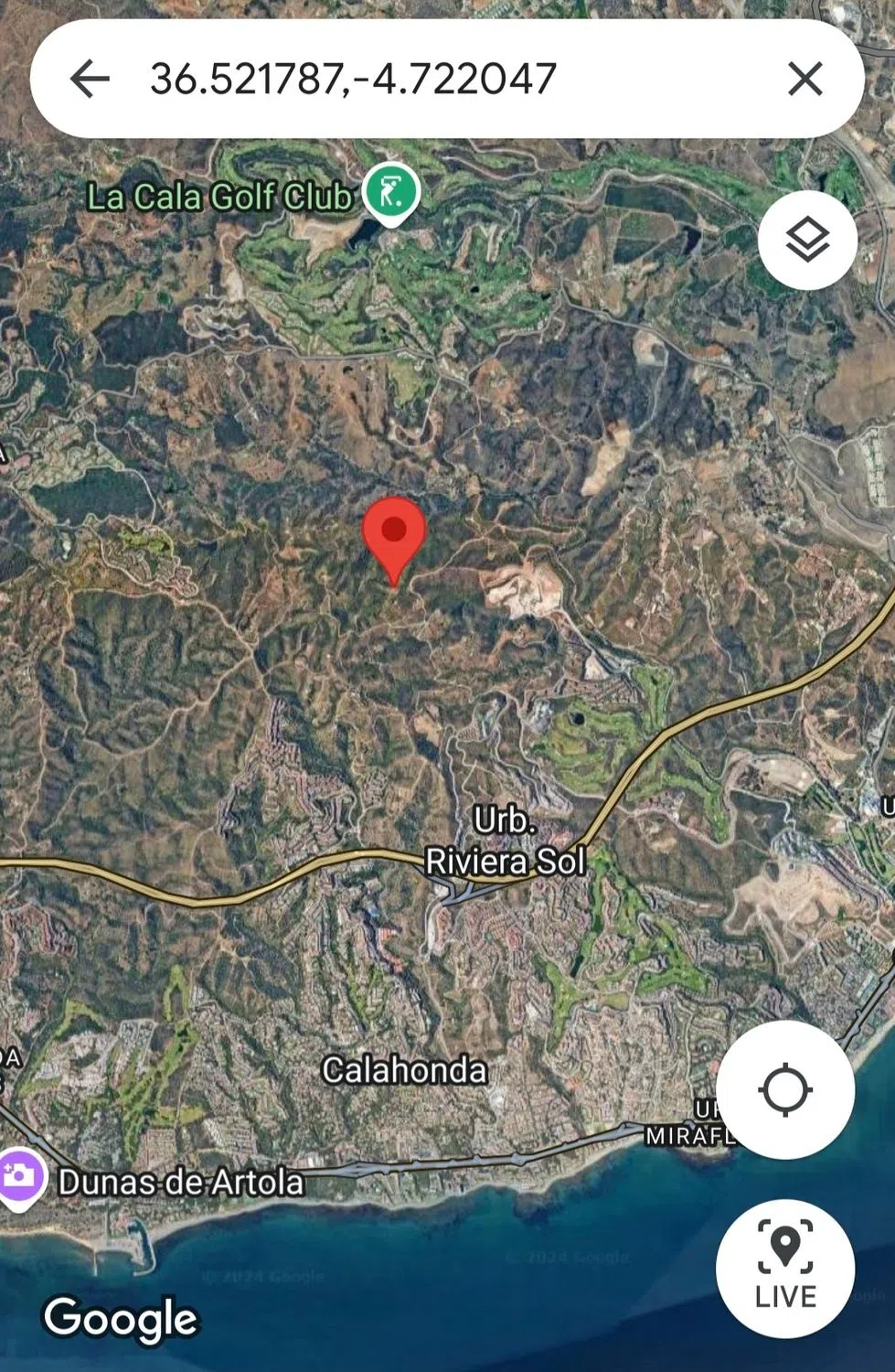The image size is (895, 1372).
Task: Open Dunas de Artola photo spot marker
Action: click(21, 1177)
